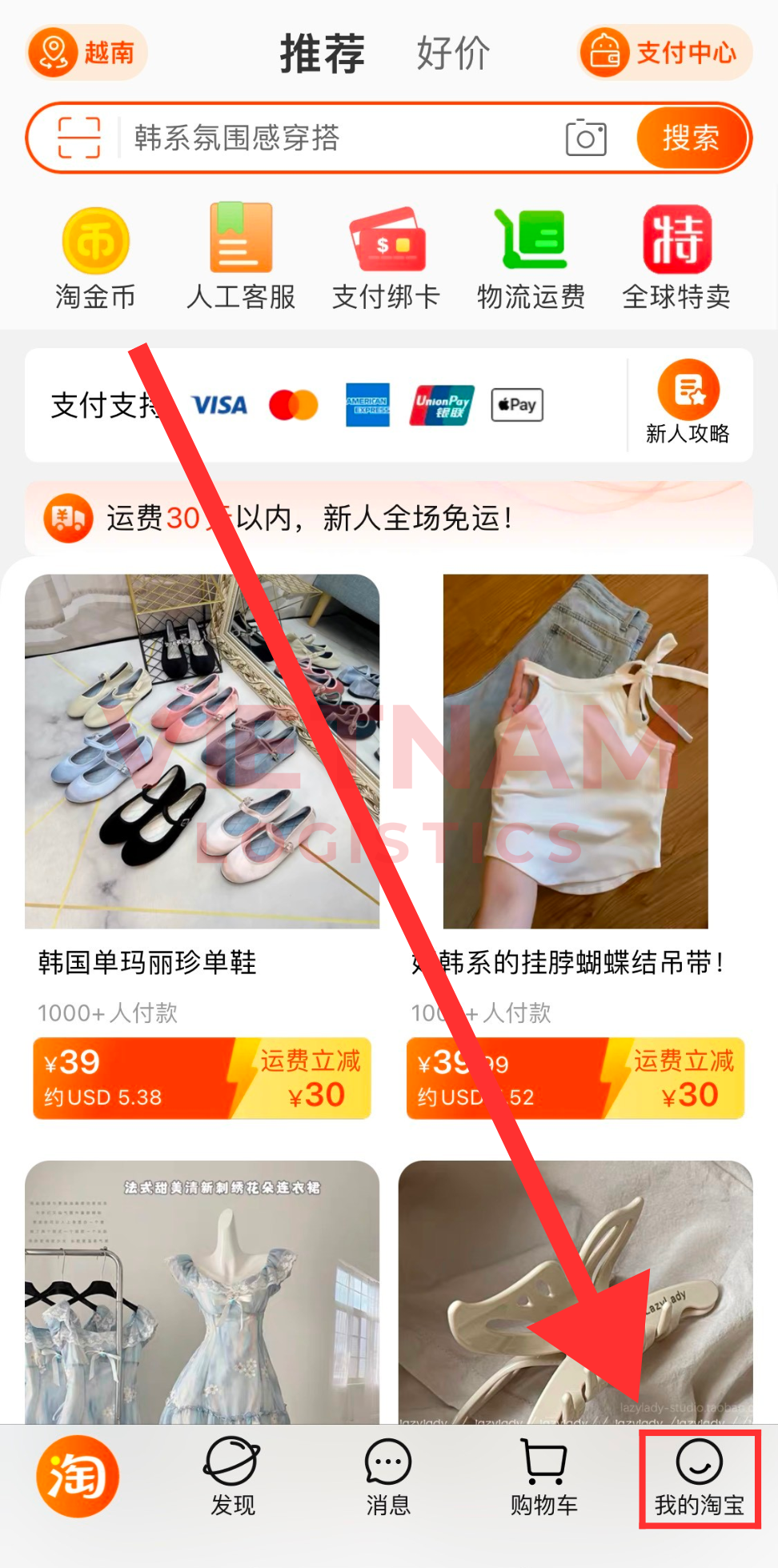
Task: Tap the search field with 韩系氛围感穿搭
Action: pos(336,138)
